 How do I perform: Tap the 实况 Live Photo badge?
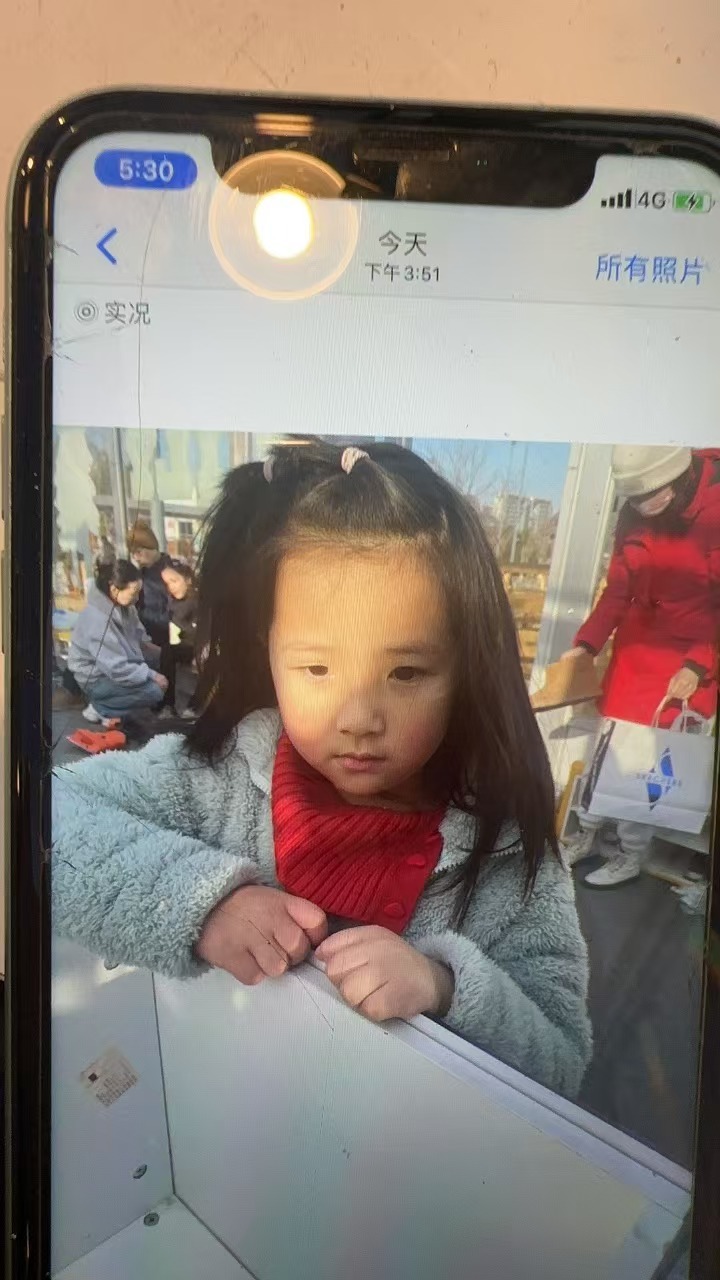click(113, 313)
